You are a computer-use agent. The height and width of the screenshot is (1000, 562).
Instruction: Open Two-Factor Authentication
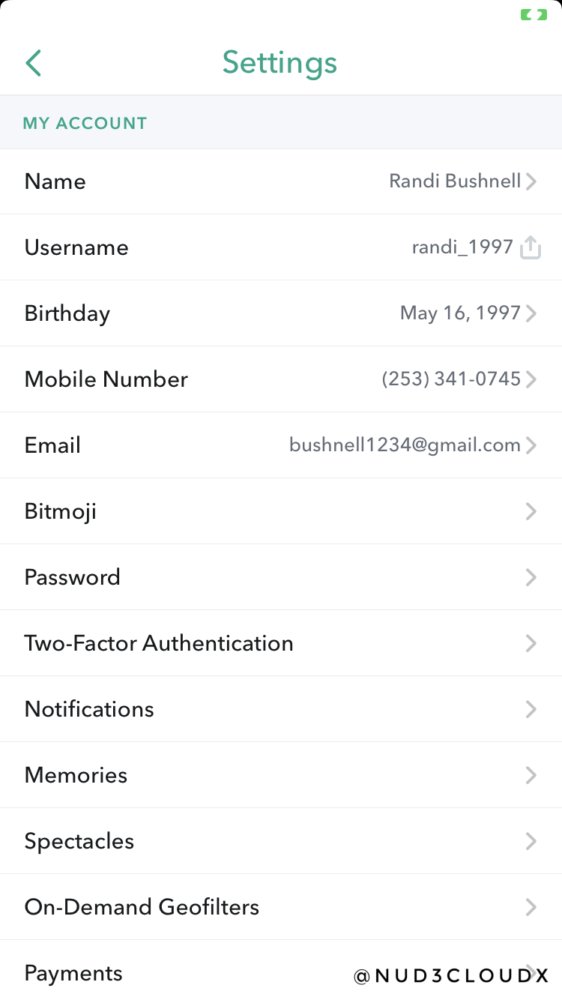tap(281, 643)
